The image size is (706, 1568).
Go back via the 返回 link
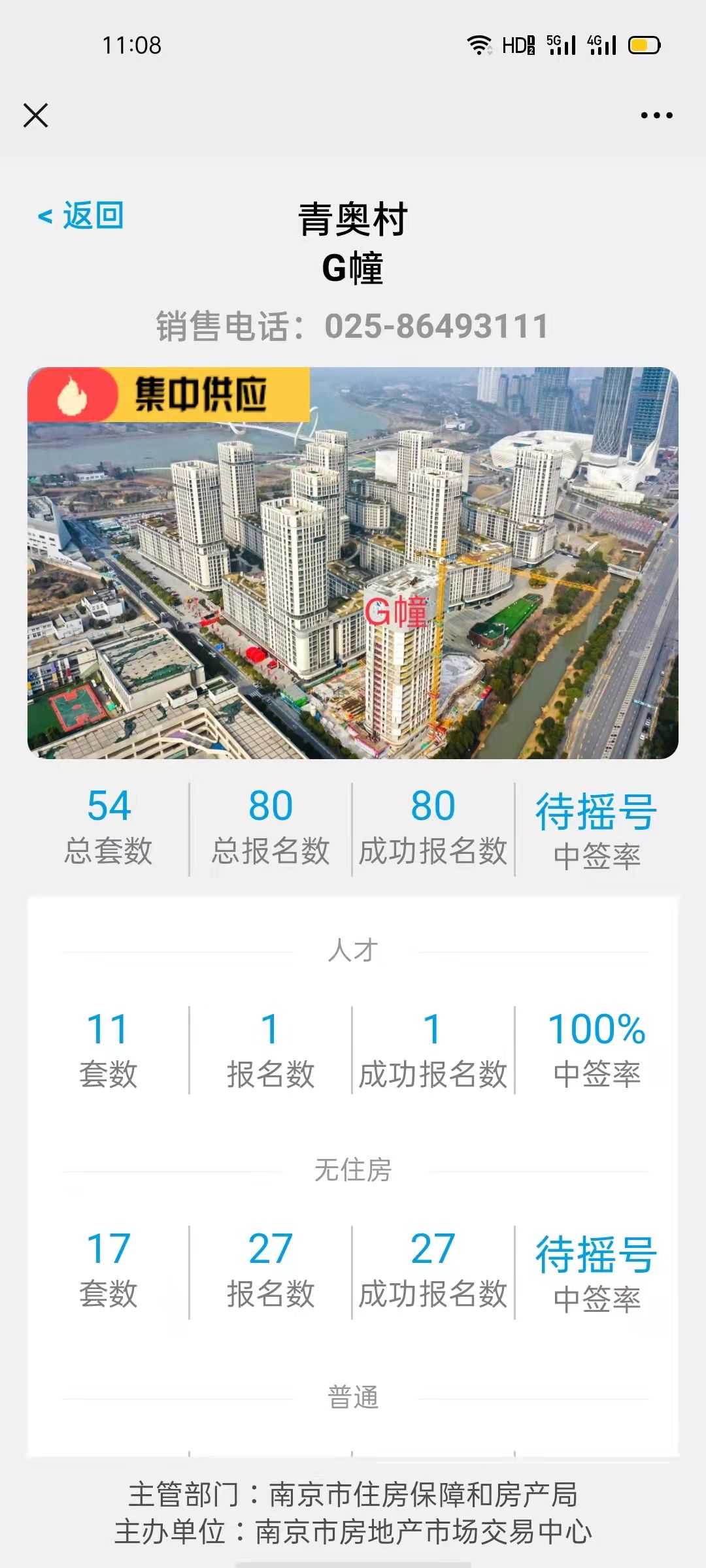click(82, 216)
